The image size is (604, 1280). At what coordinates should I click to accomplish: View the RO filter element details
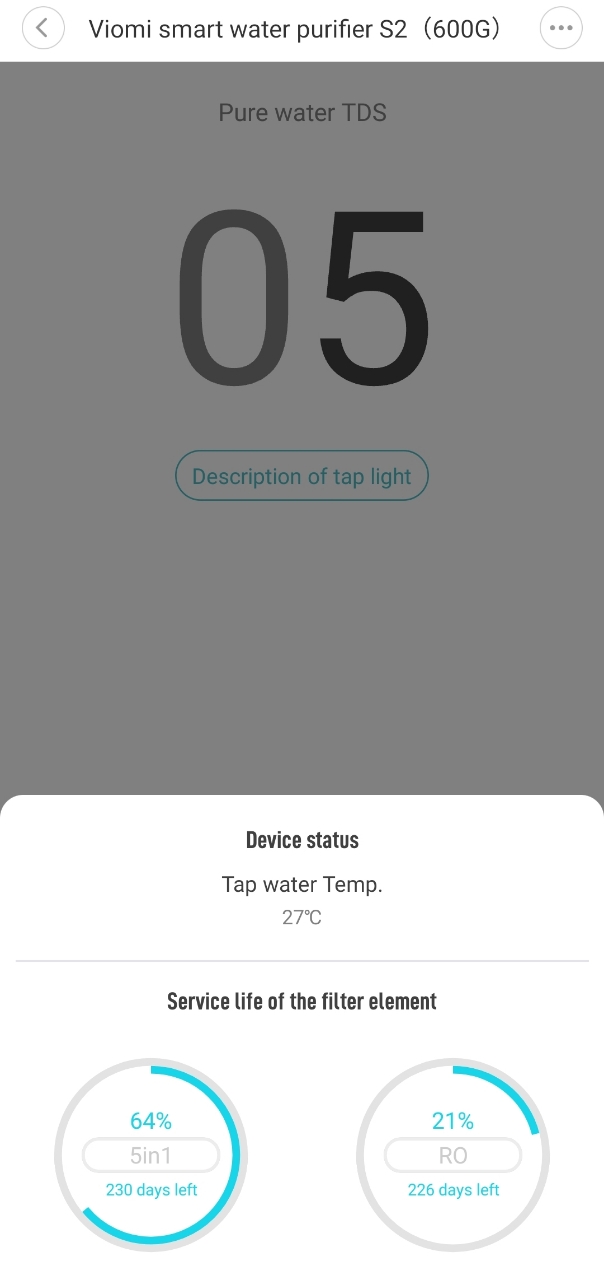[x=453, y=1156]
